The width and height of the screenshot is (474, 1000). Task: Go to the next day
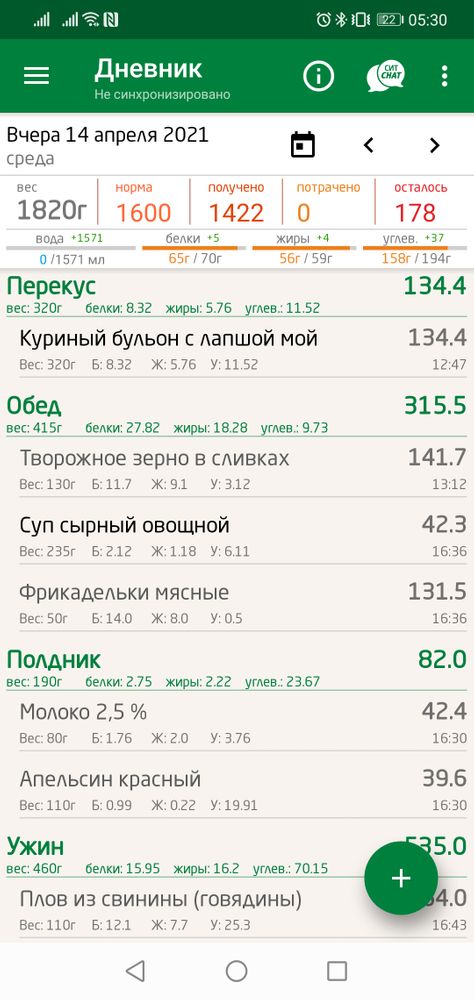click(434, 145)
